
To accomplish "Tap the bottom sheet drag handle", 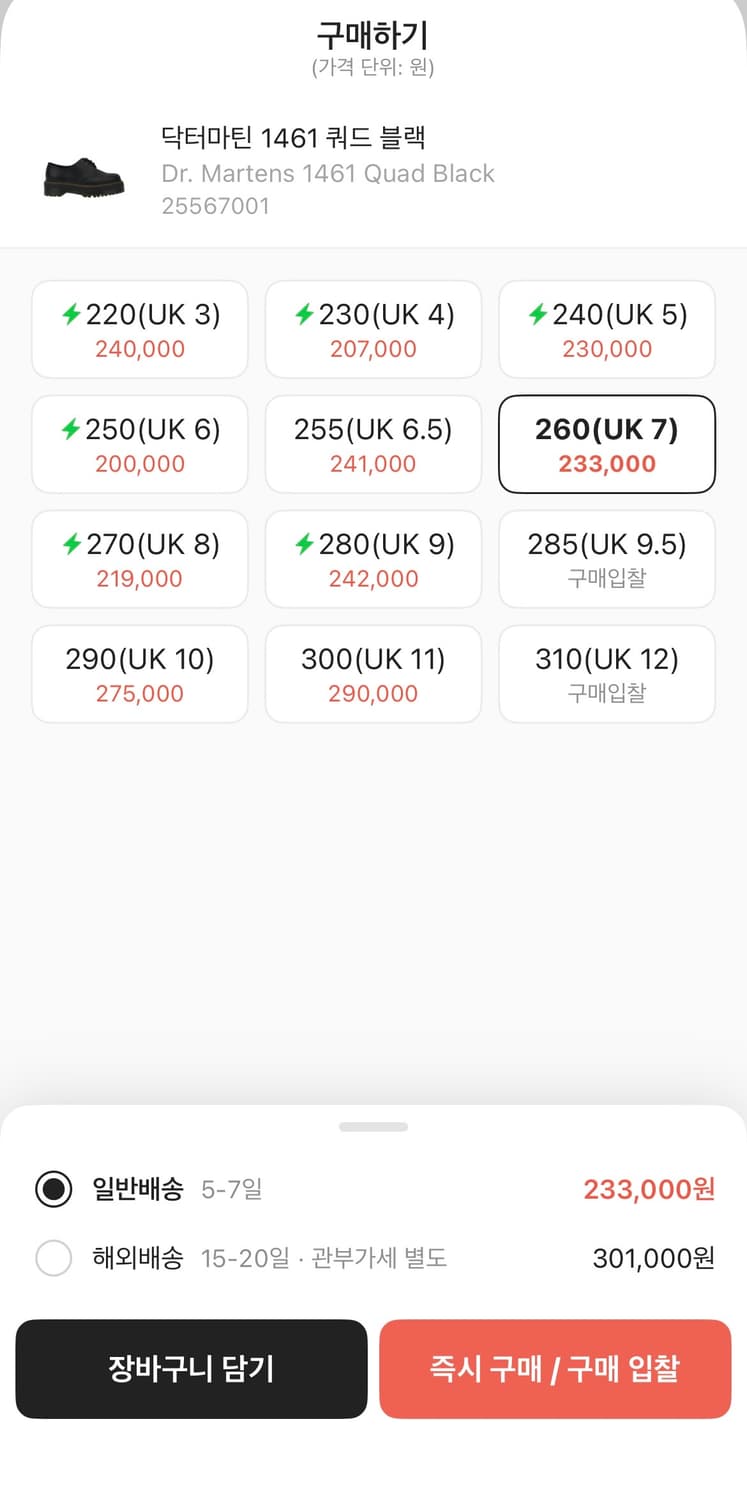I will click(373, 1127).
